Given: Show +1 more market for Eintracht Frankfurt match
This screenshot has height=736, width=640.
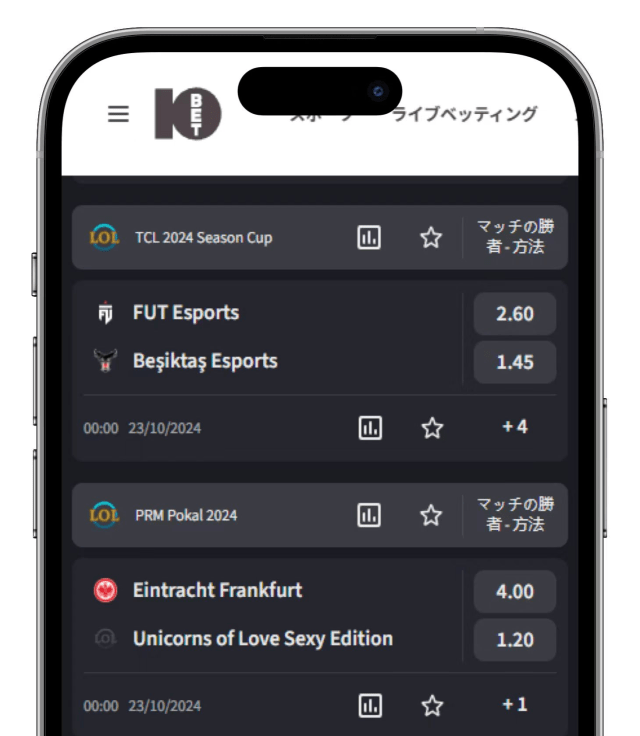Looking at the screenshot, I should point(514,705).
